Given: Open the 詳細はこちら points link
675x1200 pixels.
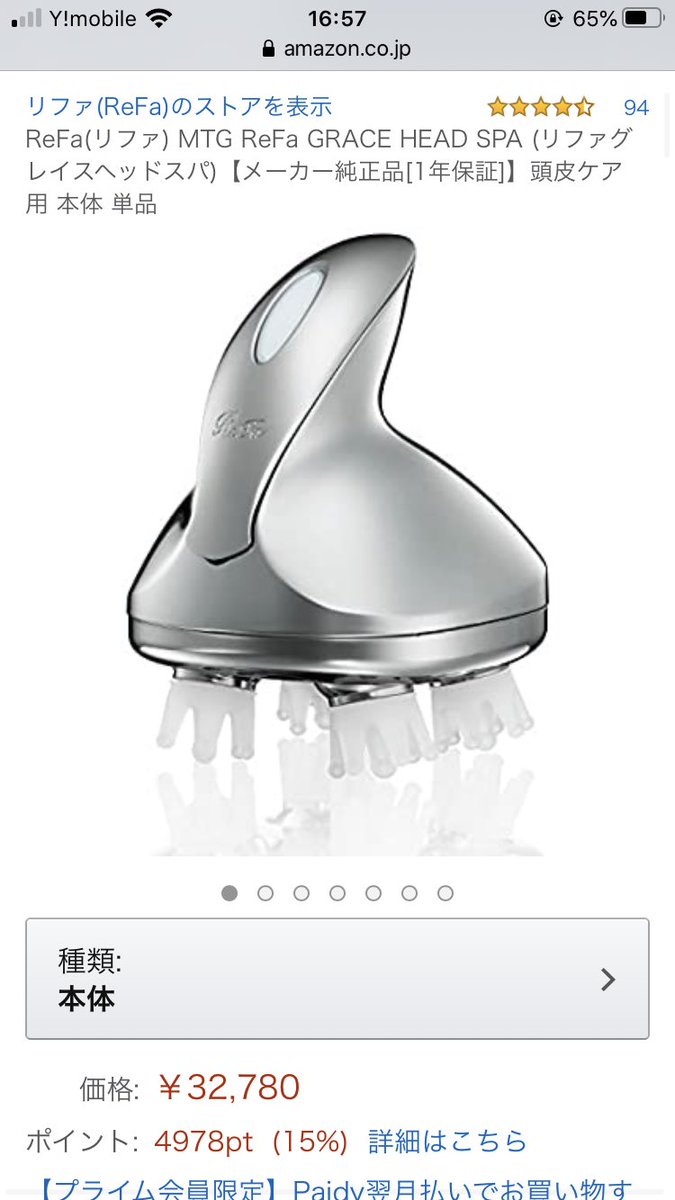Looking at the screenshot, I should click(x=447, y=1140).
